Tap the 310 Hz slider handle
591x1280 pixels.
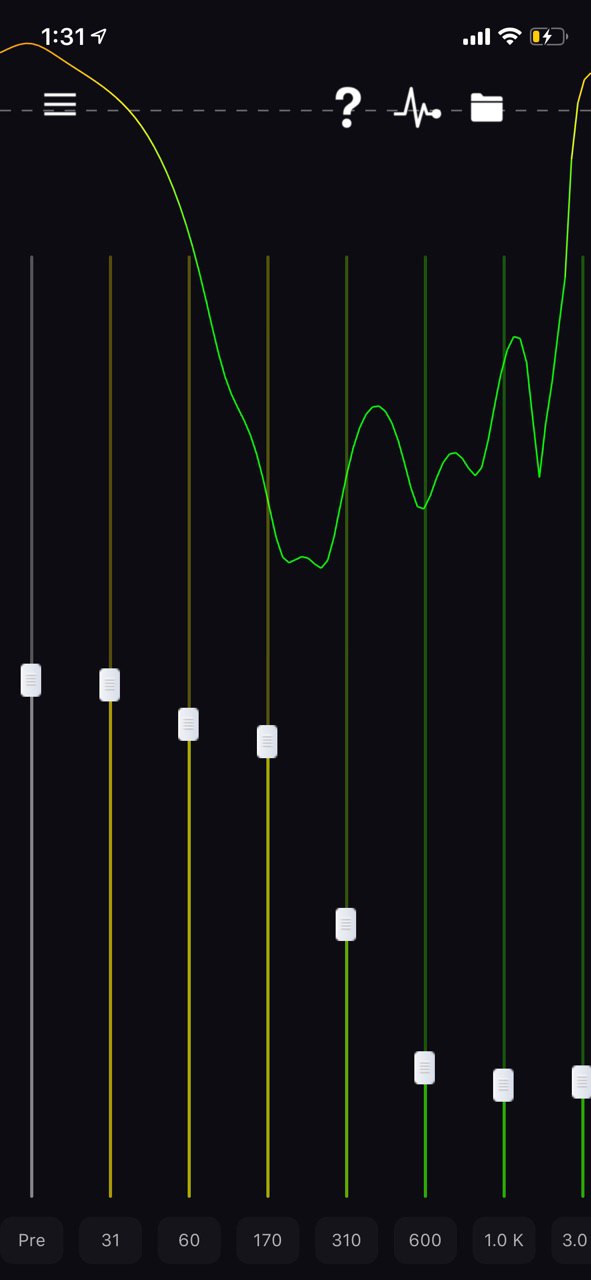pos(346,925)
